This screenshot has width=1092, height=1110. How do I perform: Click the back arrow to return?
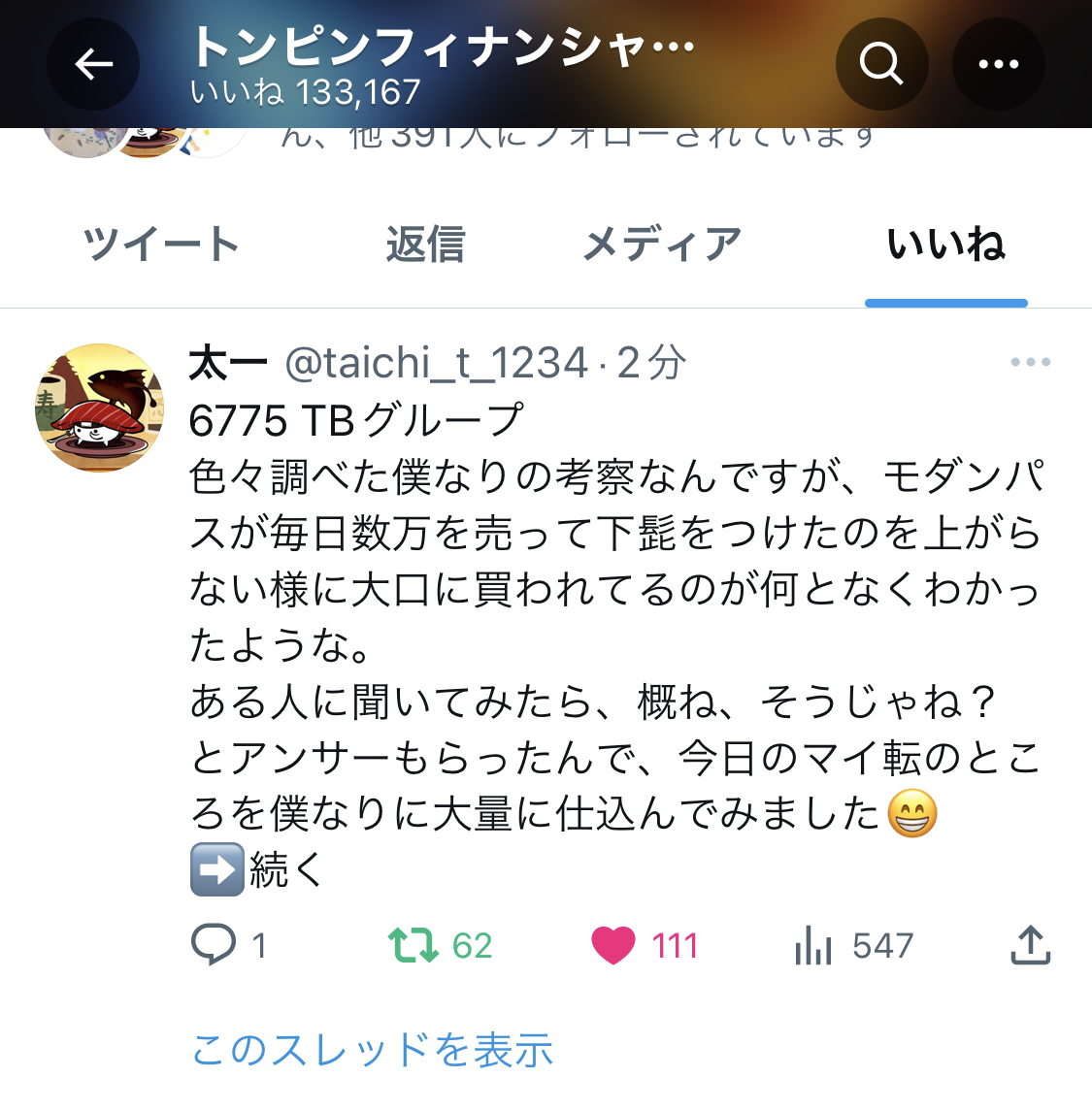click(x=92, y=63)
